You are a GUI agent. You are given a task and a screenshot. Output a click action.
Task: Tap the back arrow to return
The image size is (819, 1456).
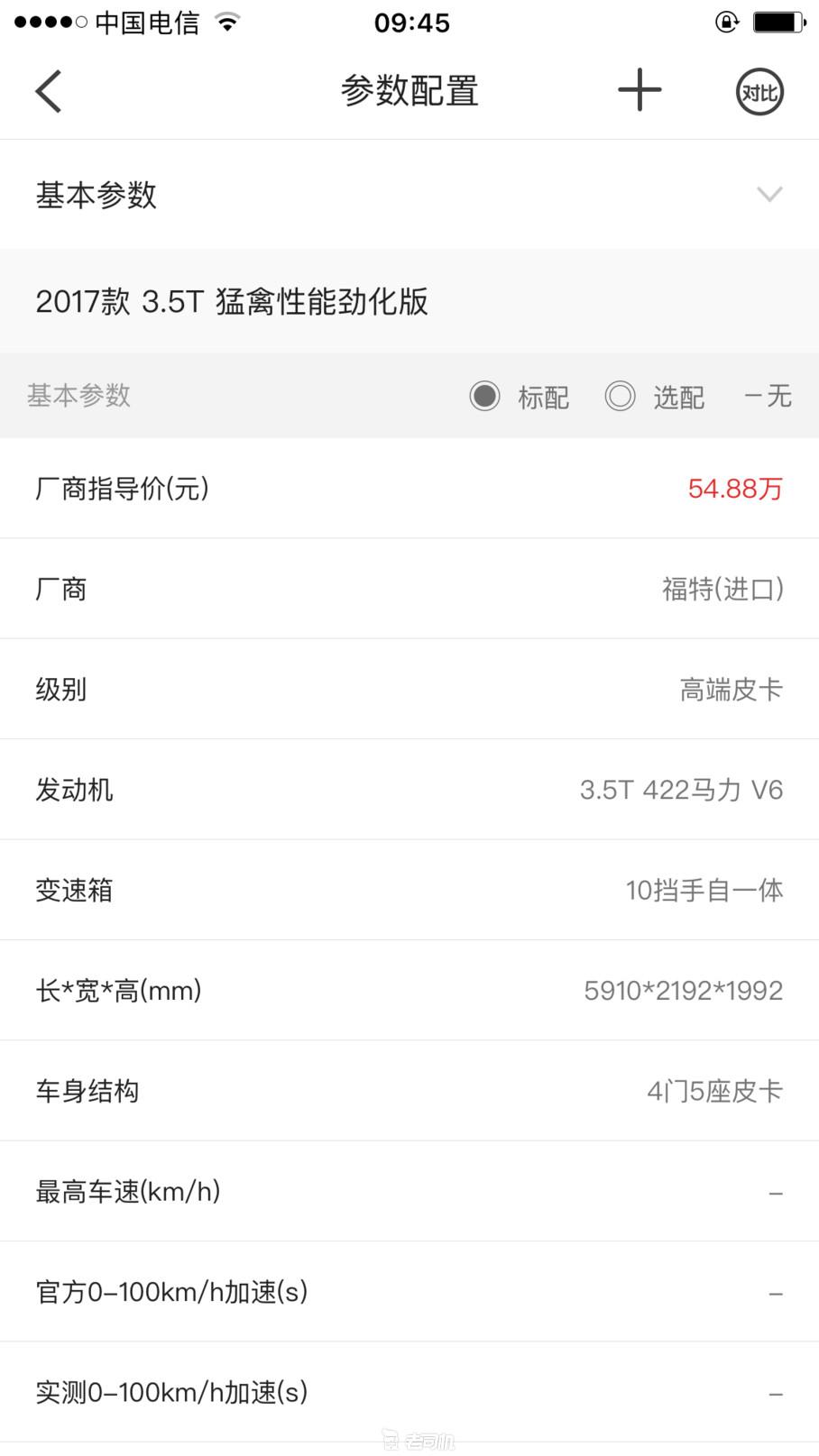[47, 90]
